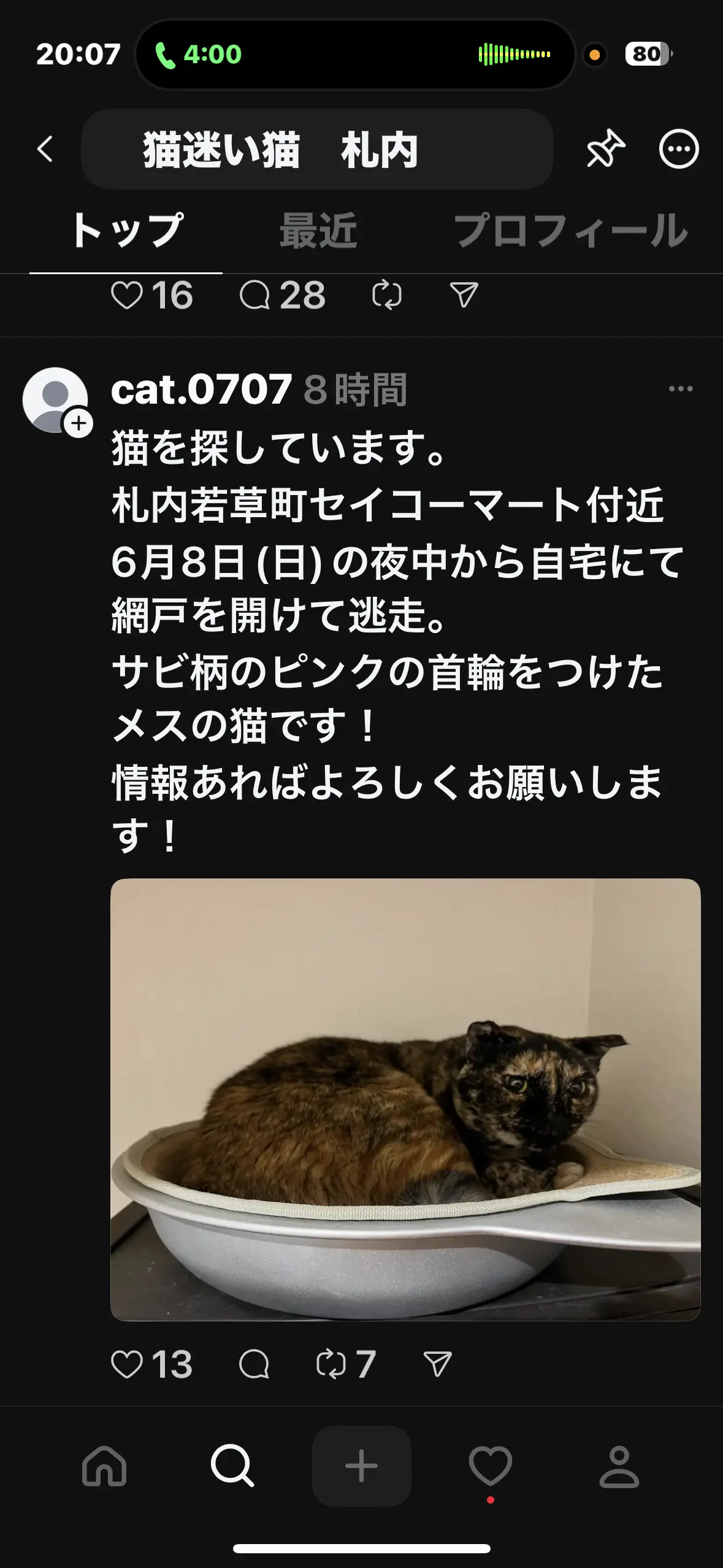Open the 28 replies on the upper post

pyautogui.click(x=254, y=295)
